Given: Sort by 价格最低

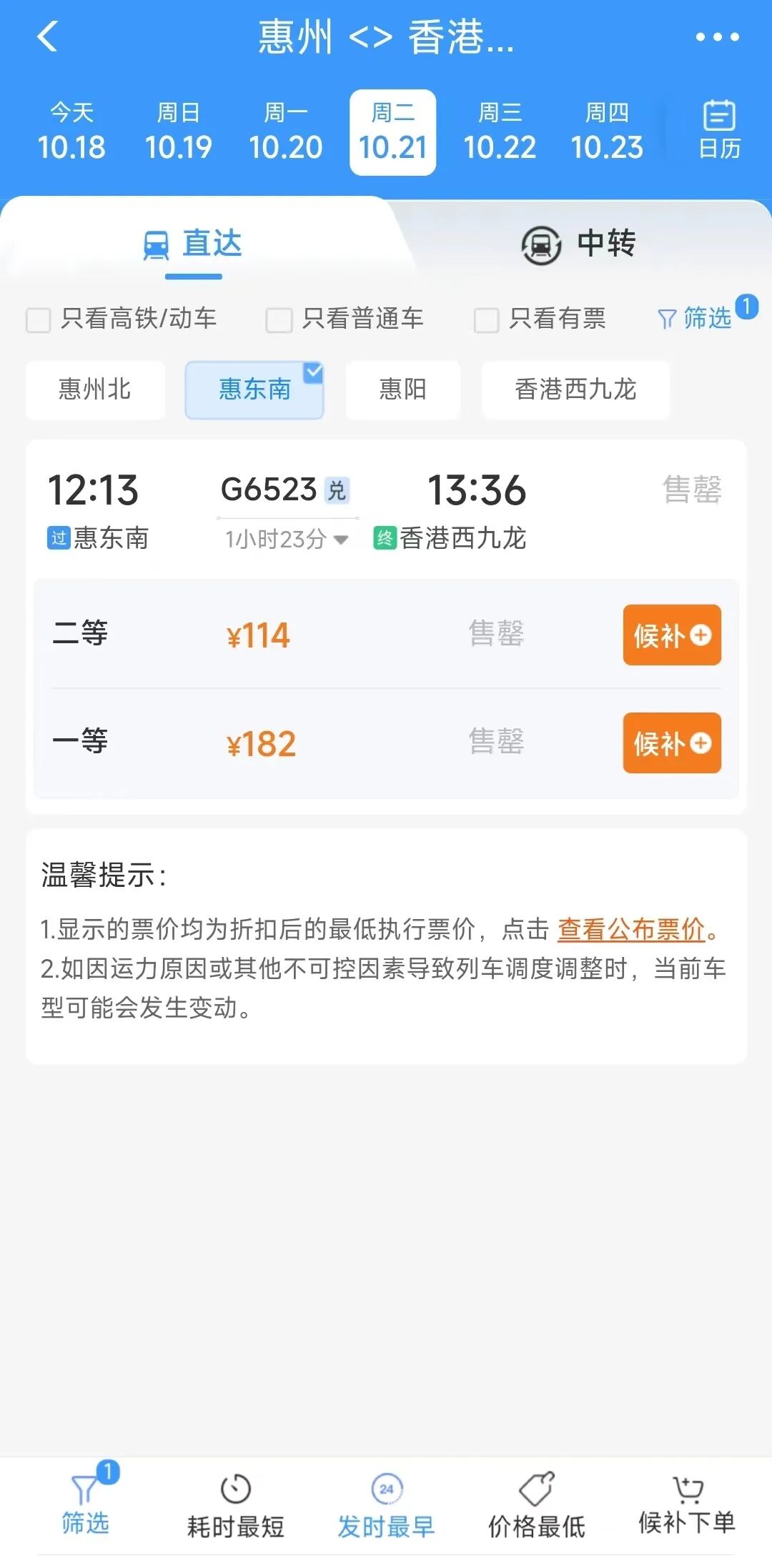Looking at the screenshot, I should [x=536, y=1508].
